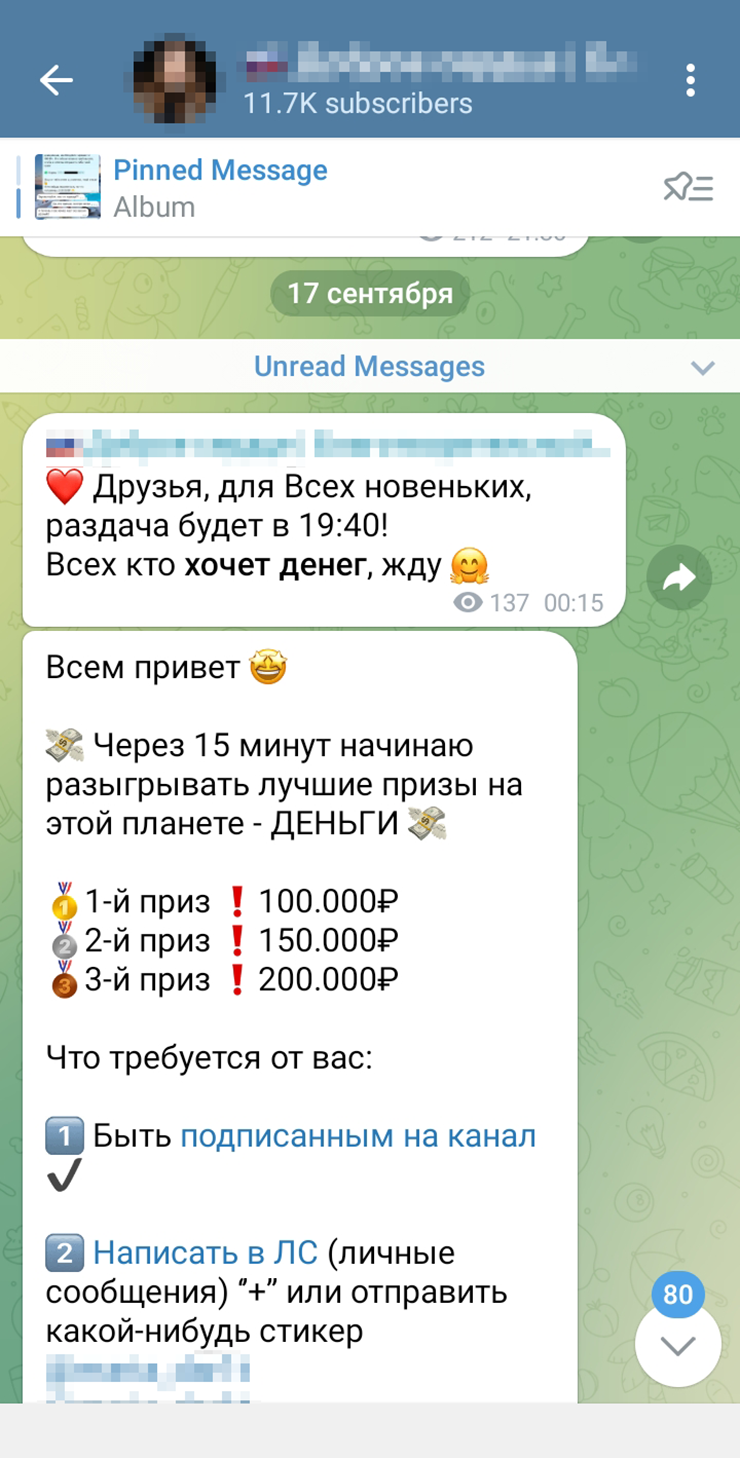The height and width of the screenshot is (1458, 740).
Task: Follow the 'Написать в ЛС' link
Action: coord(205,1252)
